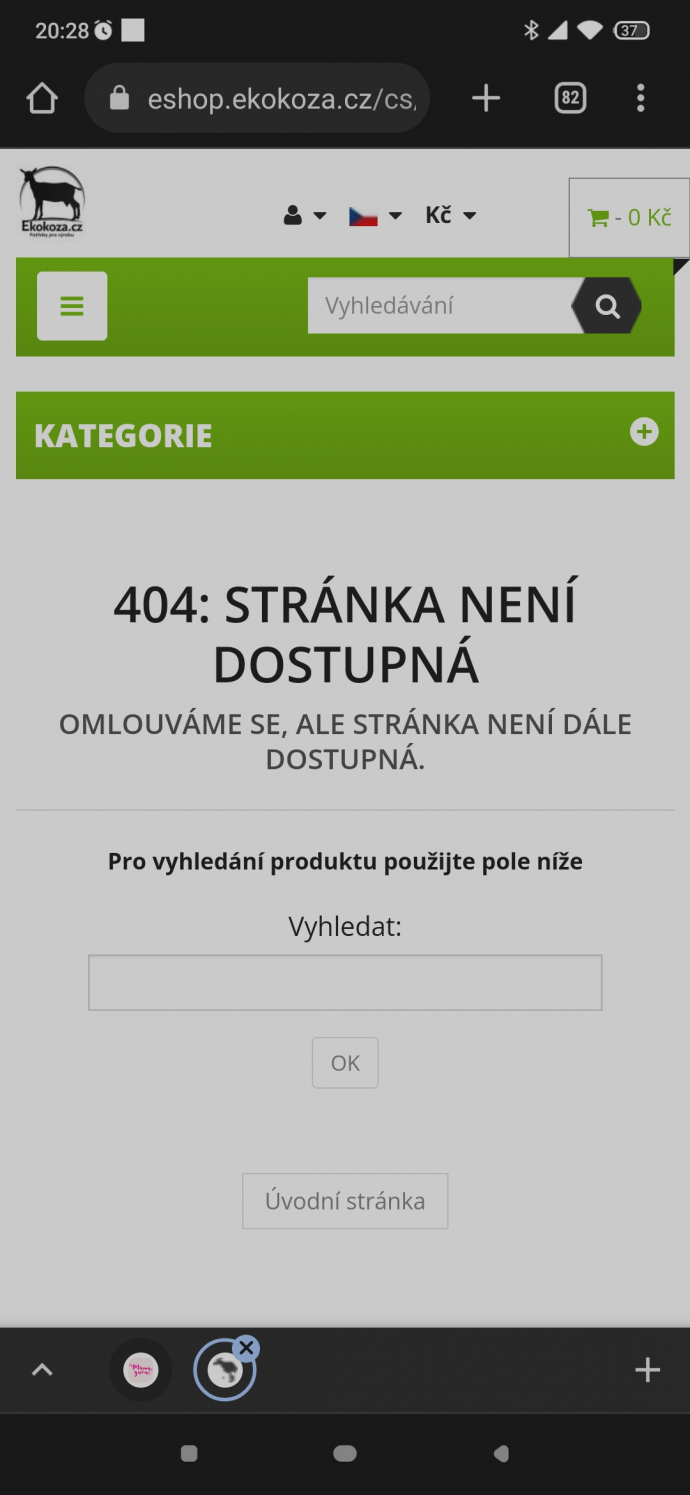Viewport: 690px width, 1495px height.
Task: Go to Úvodní stránka
Action: (x=345, y=1201)
